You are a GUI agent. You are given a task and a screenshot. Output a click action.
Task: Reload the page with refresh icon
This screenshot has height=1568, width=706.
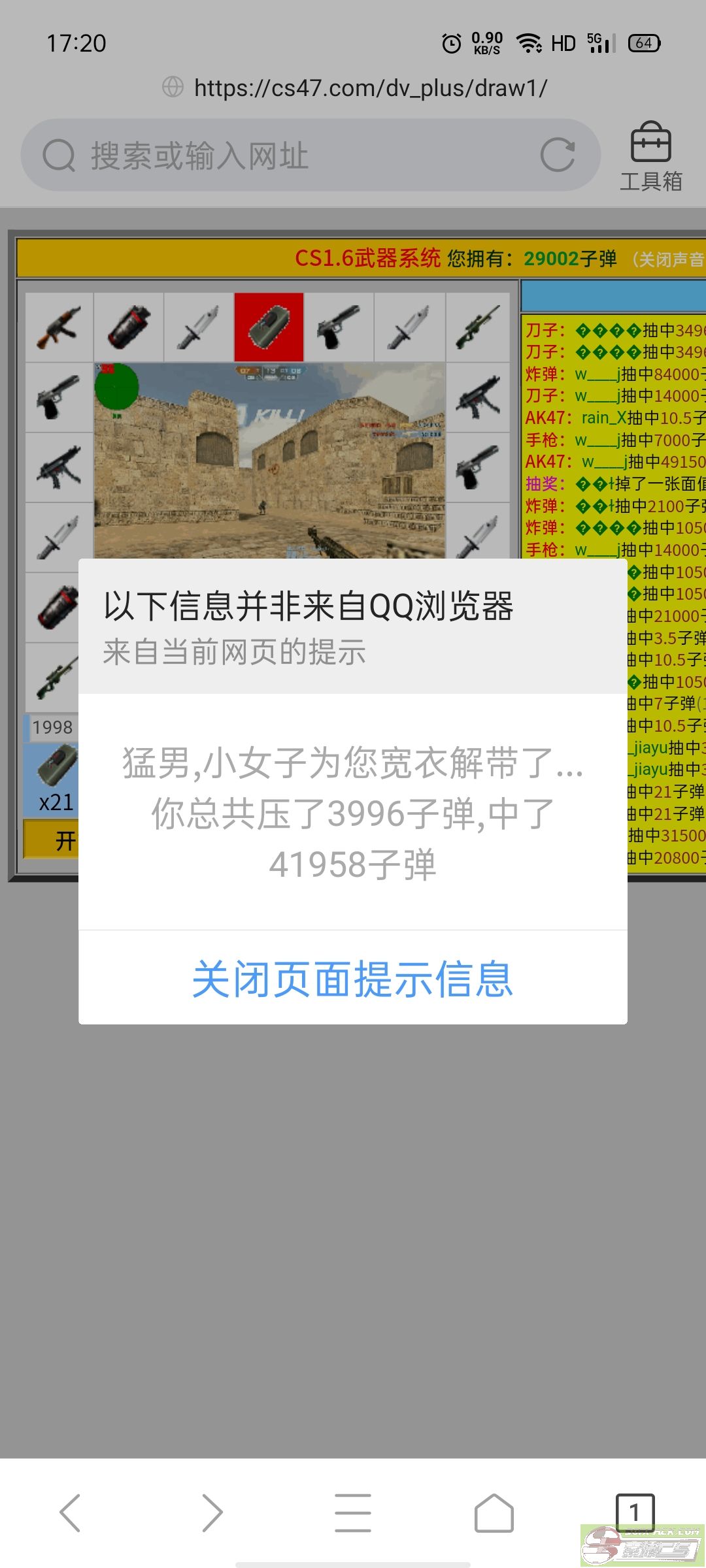tap(557, 155)
